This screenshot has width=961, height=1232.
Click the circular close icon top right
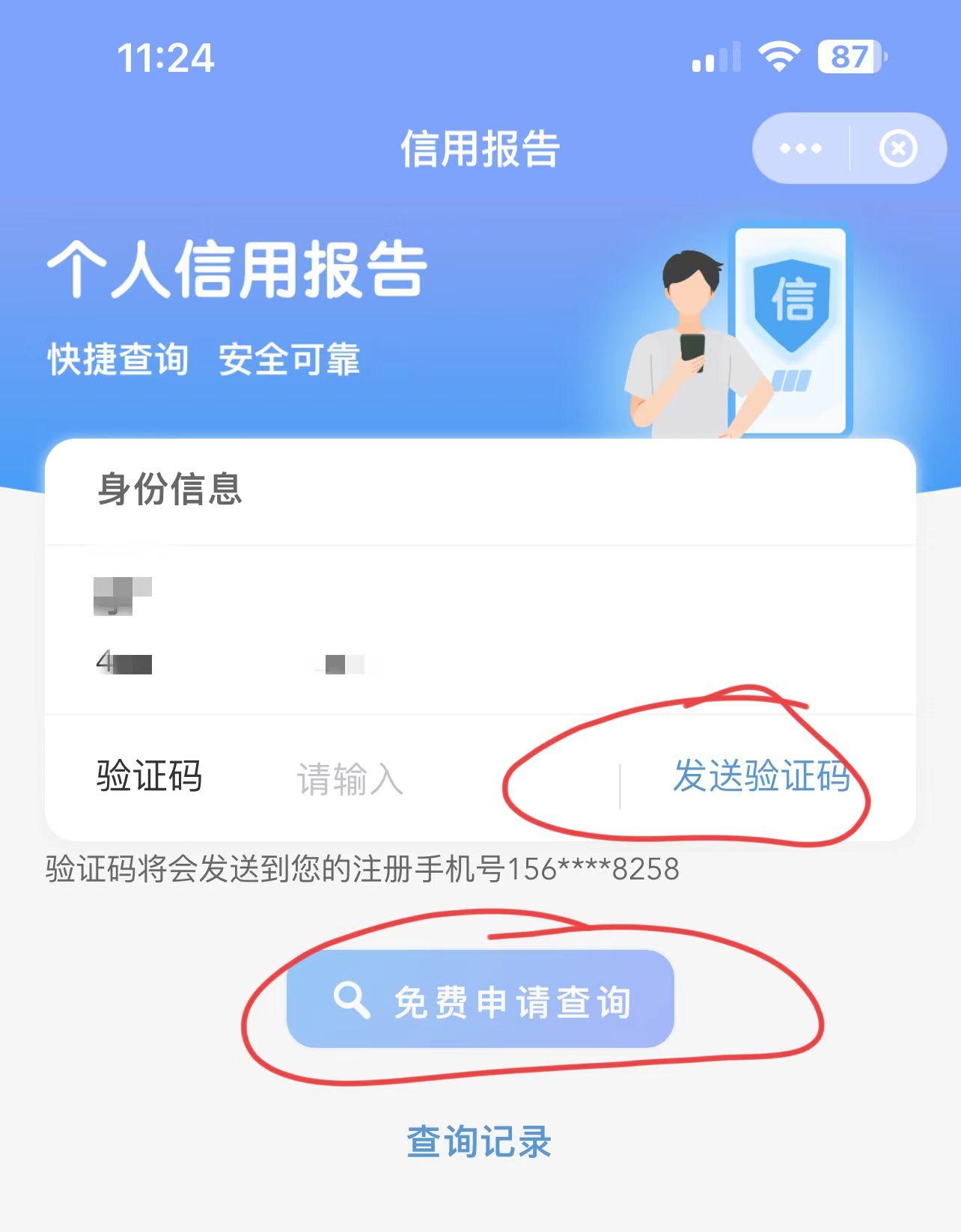(897, 147)
